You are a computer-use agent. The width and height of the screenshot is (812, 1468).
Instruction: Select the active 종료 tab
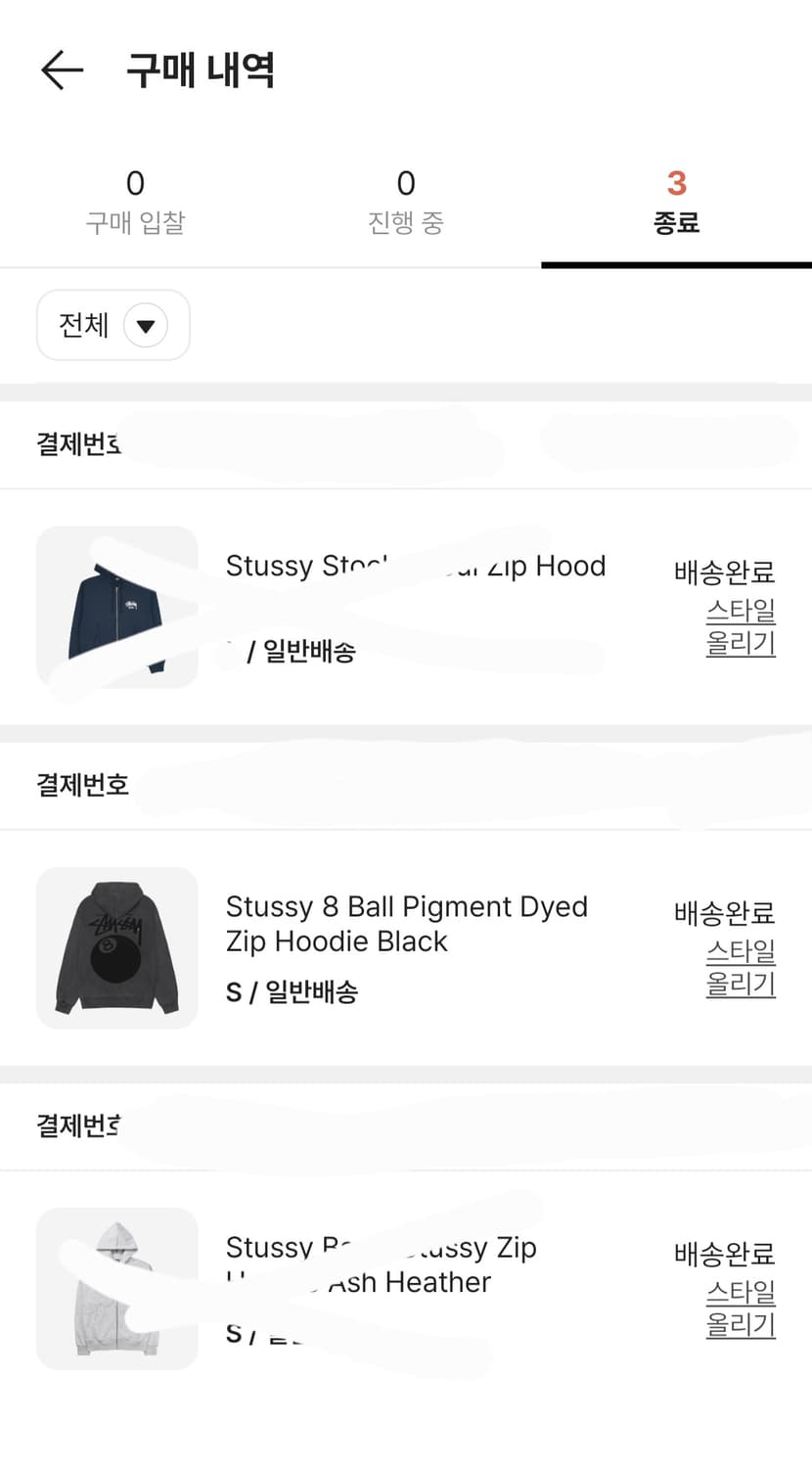[675, 201]
